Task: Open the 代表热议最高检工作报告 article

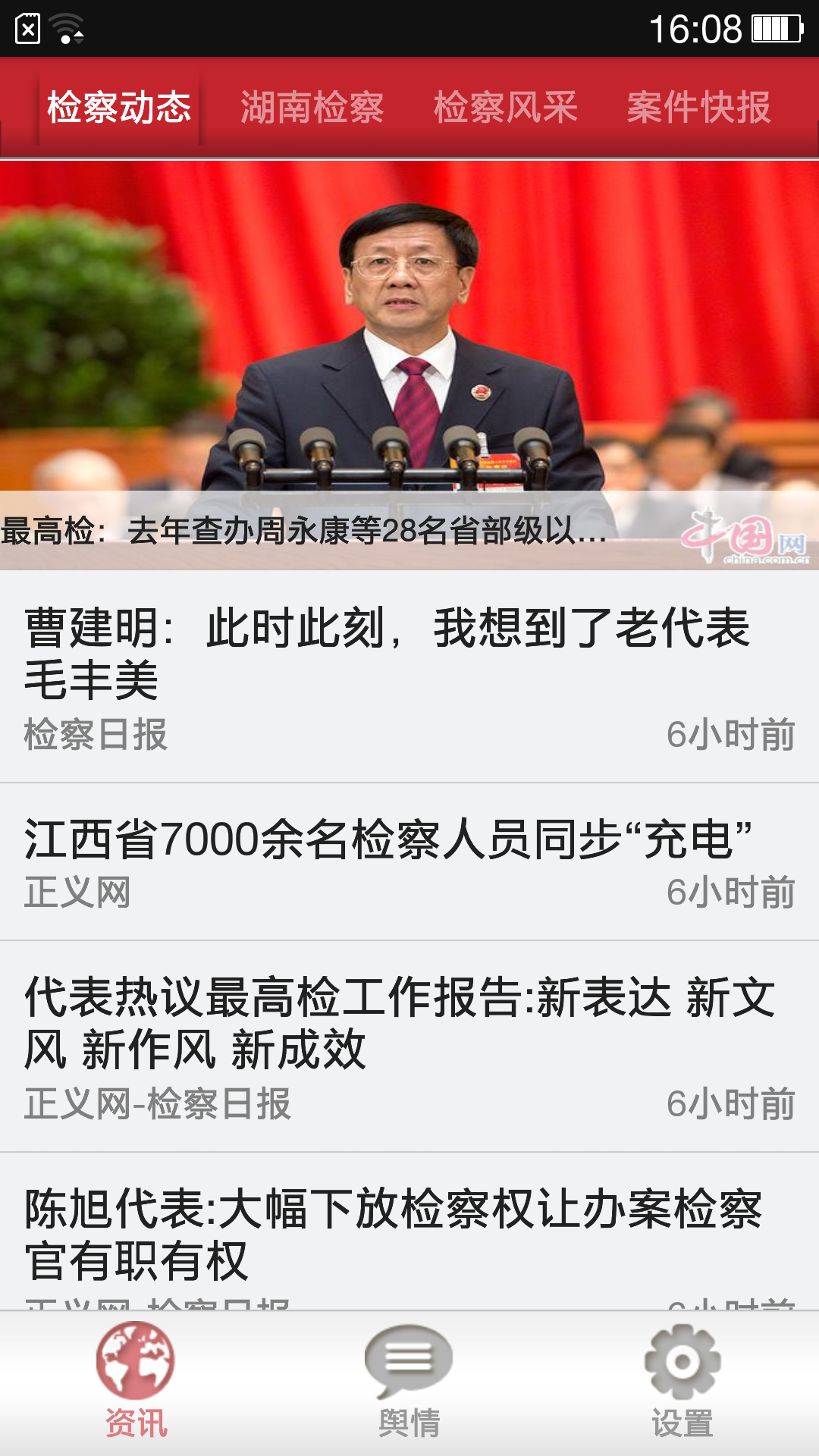Action: pyautogui.click(x=409, y=1046)
